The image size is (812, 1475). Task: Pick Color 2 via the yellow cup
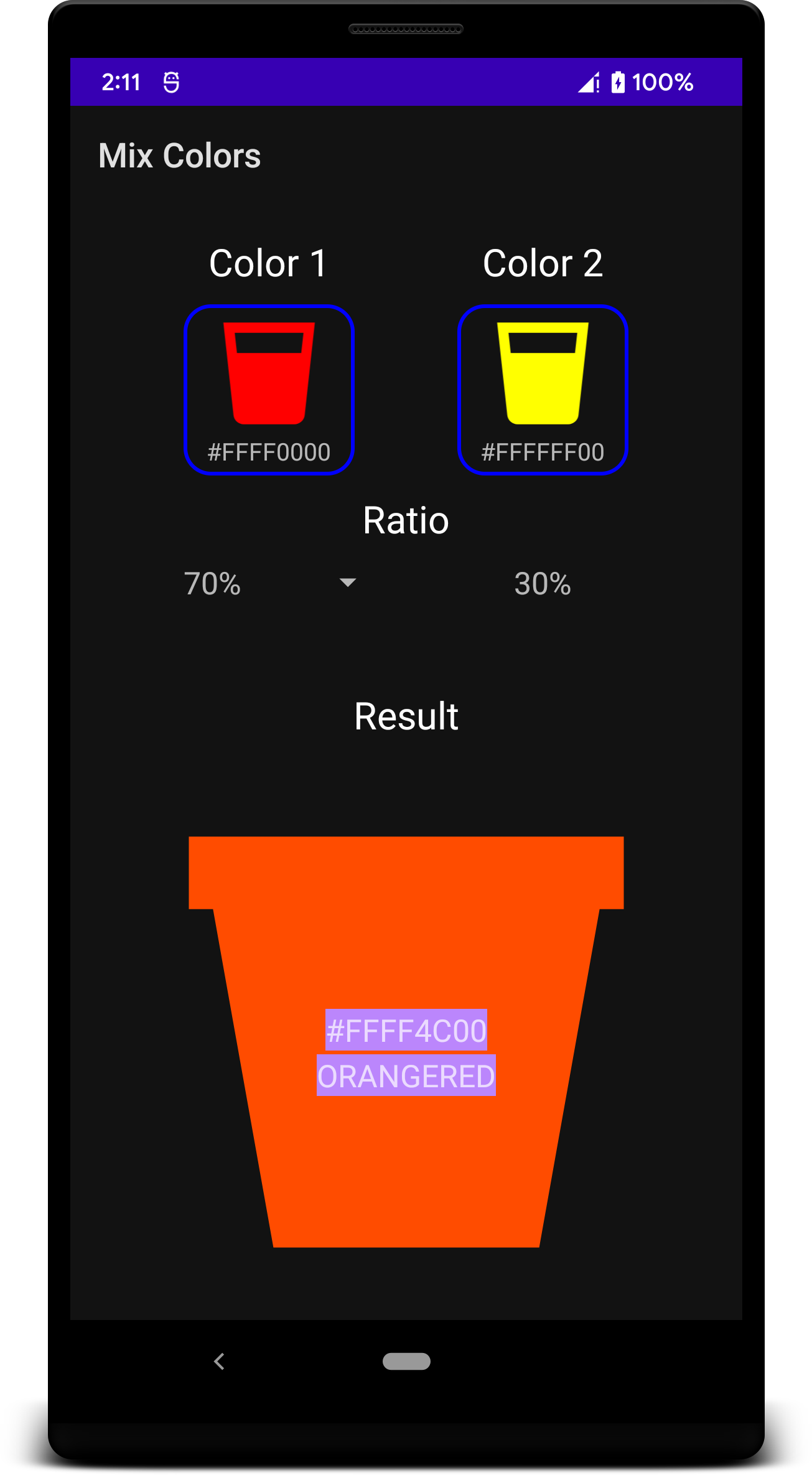click(x=543, y=389)
